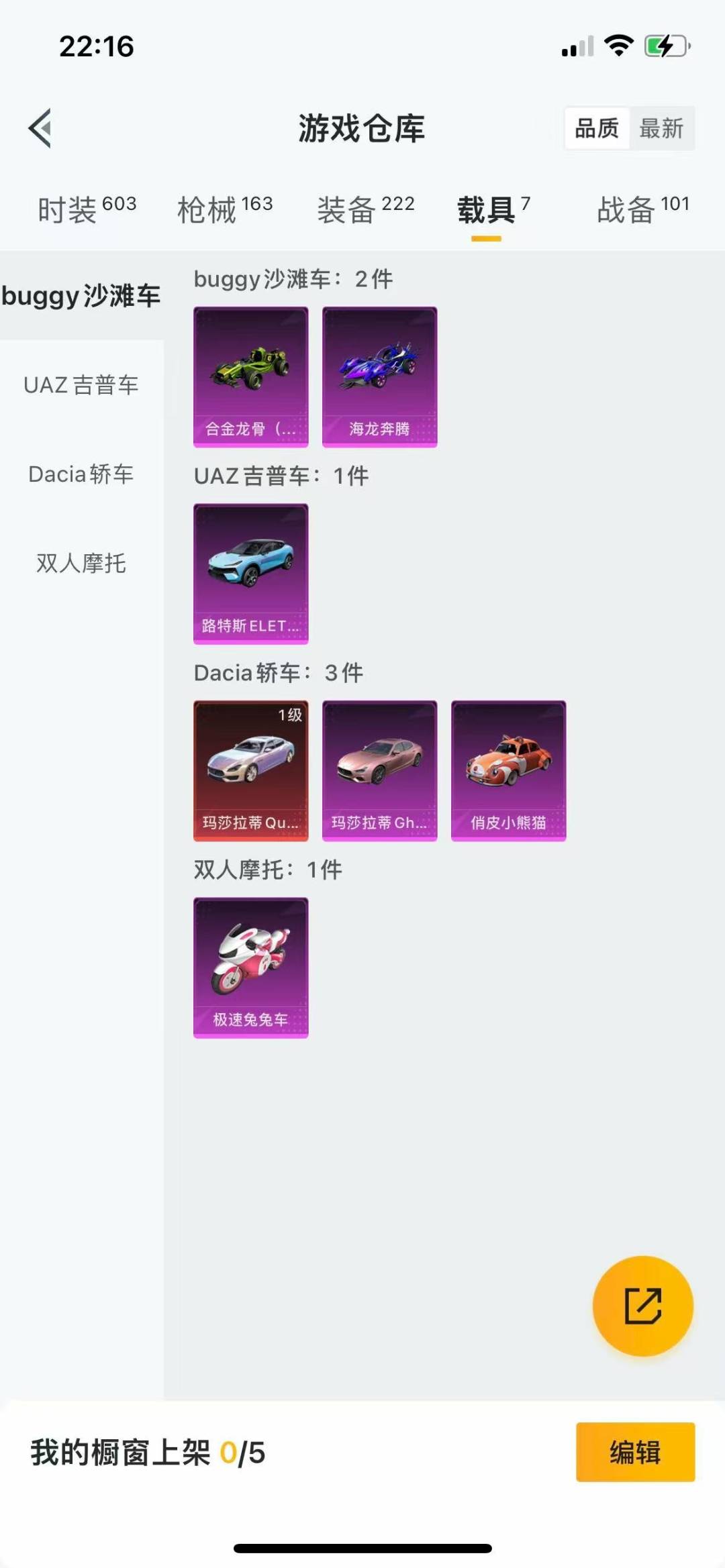The image size is (725, 1568).
Task: Open the 合金龙骨 buggy item
Action: (x=251, y=376)
